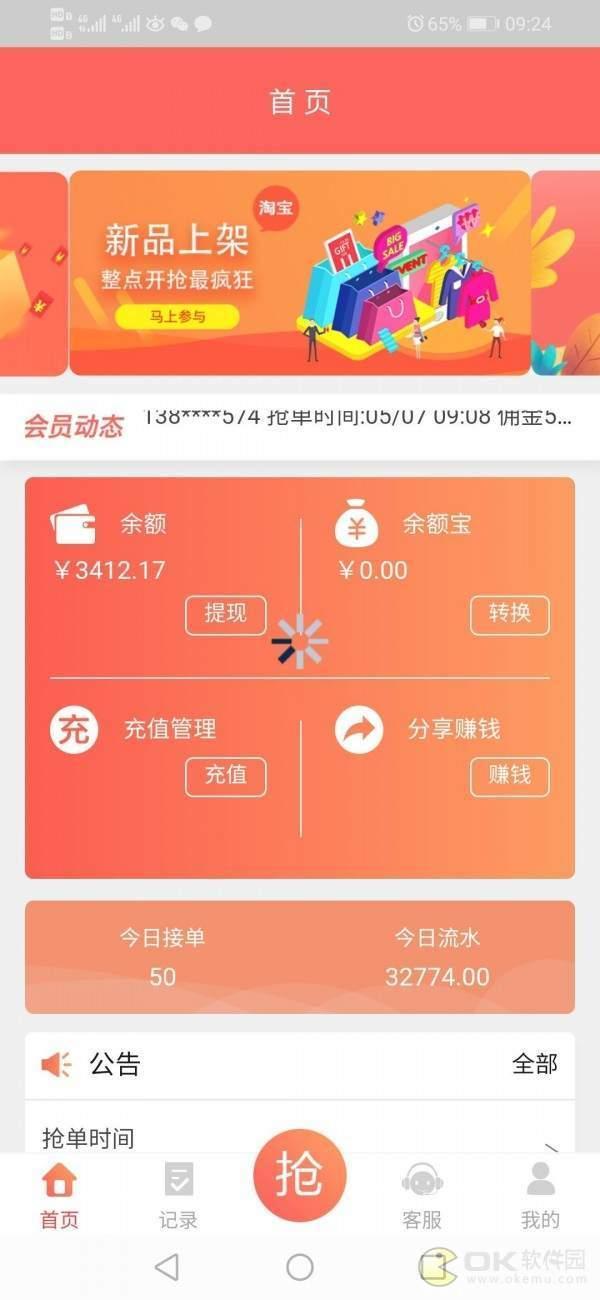Tap the system home button
600x1300 pixels.
coord(300,1267)
